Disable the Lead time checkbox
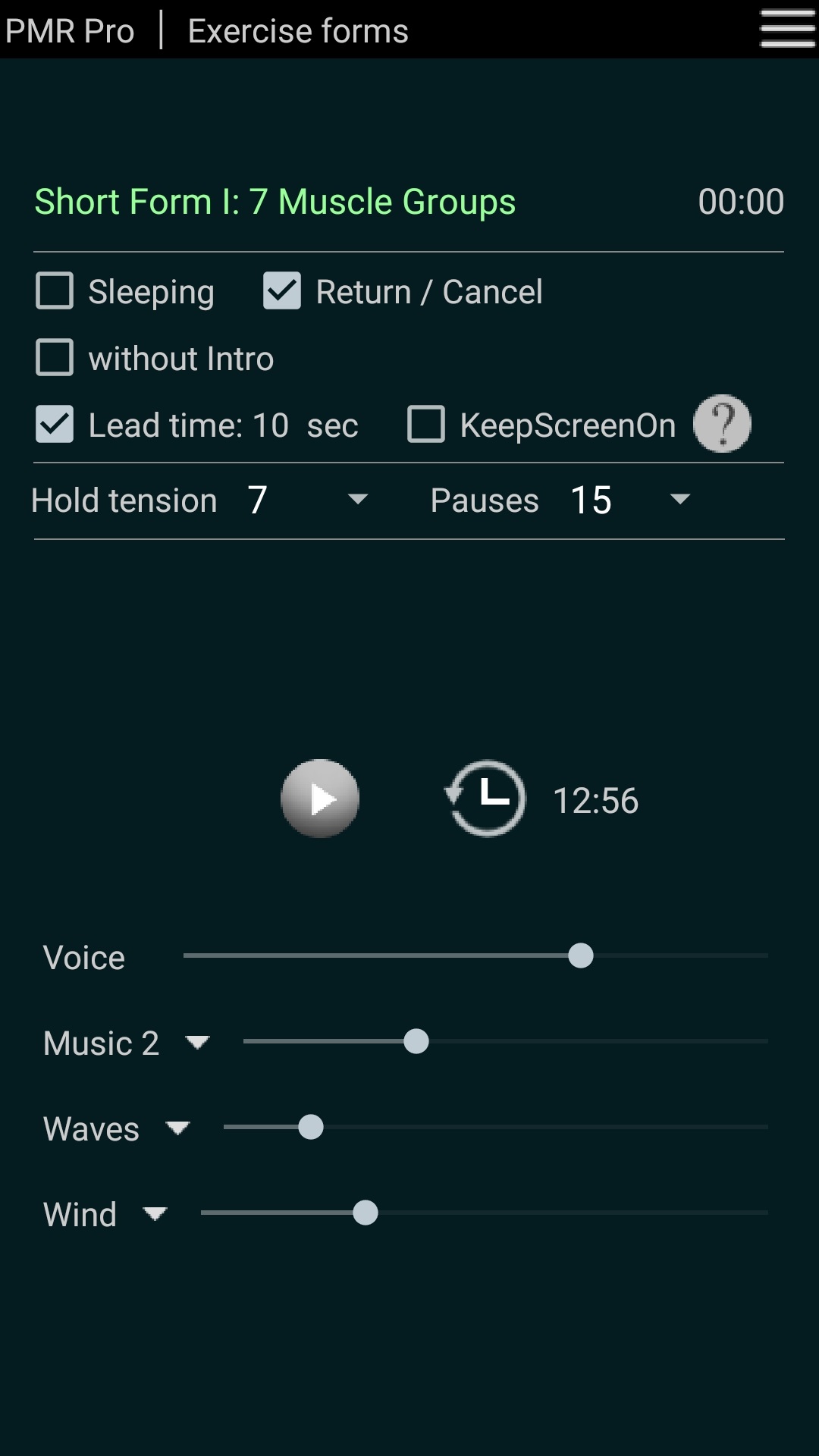Screen dimensions: 819x1456 point(55,425)
